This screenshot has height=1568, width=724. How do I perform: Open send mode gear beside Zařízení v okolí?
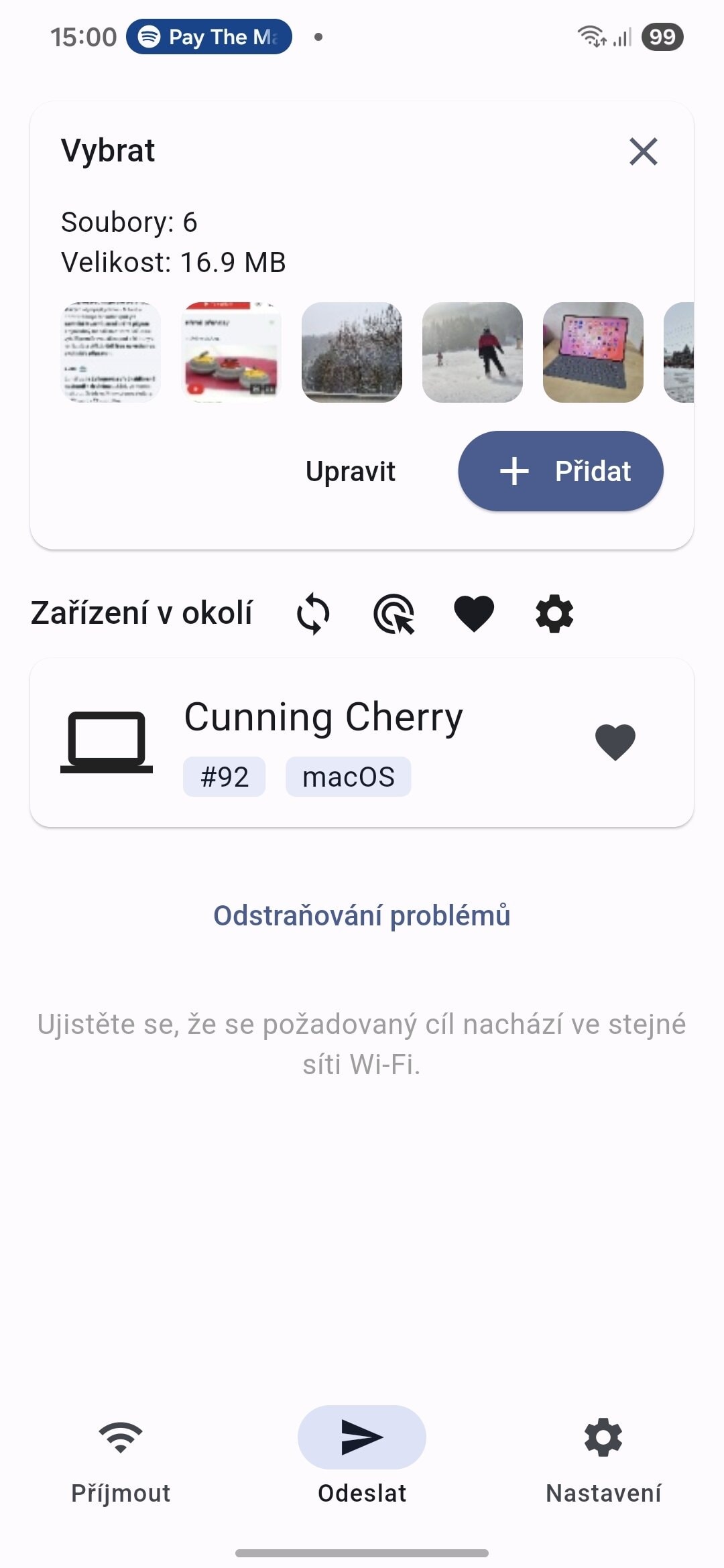(x=554, y=613)
